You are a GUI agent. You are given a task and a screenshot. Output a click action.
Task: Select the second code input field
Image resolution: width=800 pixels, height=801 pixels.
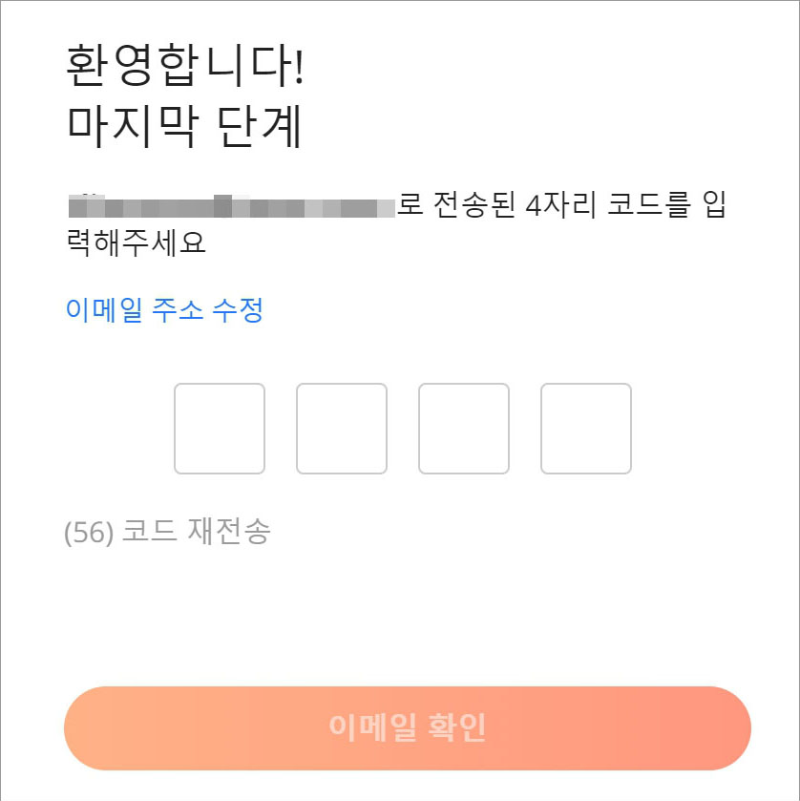pos(341,428)
